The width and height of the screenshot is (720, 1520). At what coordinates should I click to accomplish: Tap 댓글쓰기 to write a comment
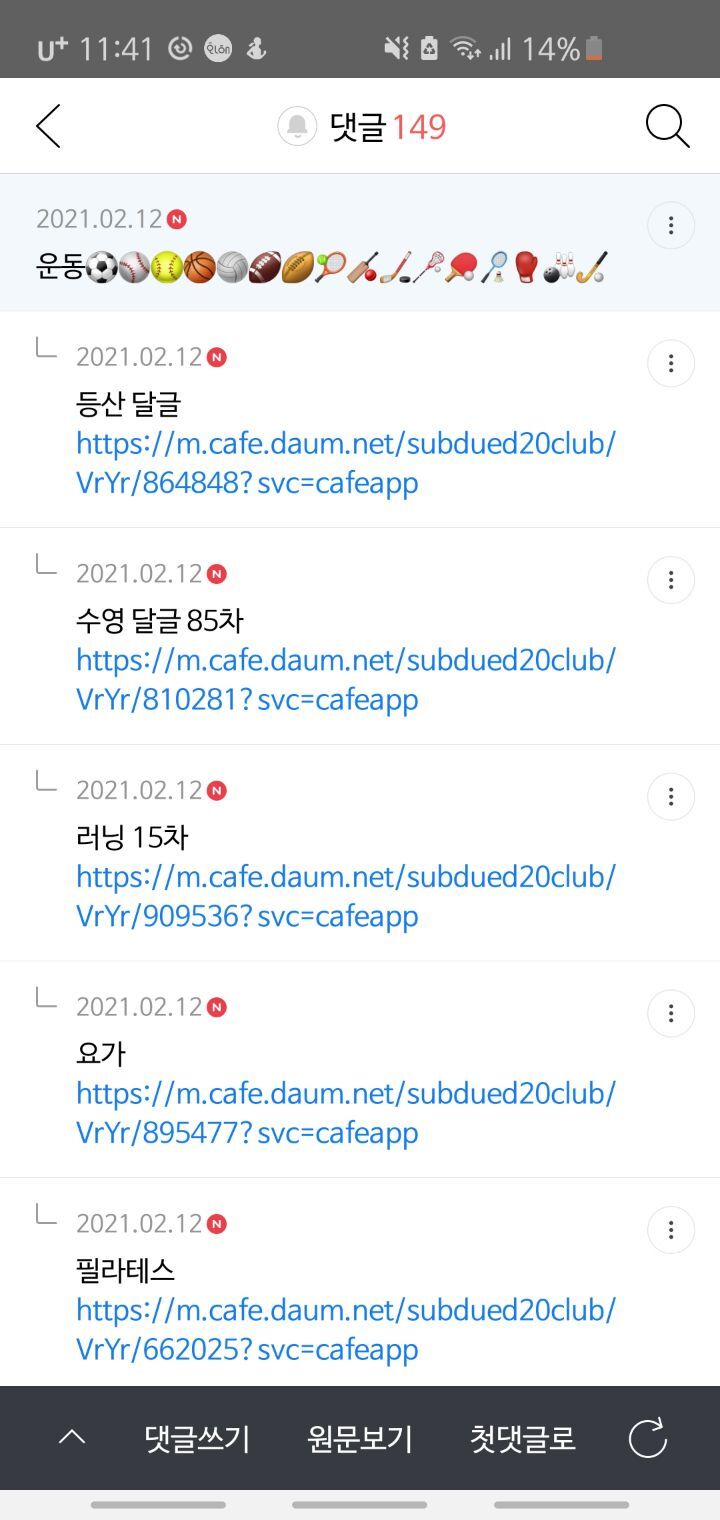click(197, 1439)
